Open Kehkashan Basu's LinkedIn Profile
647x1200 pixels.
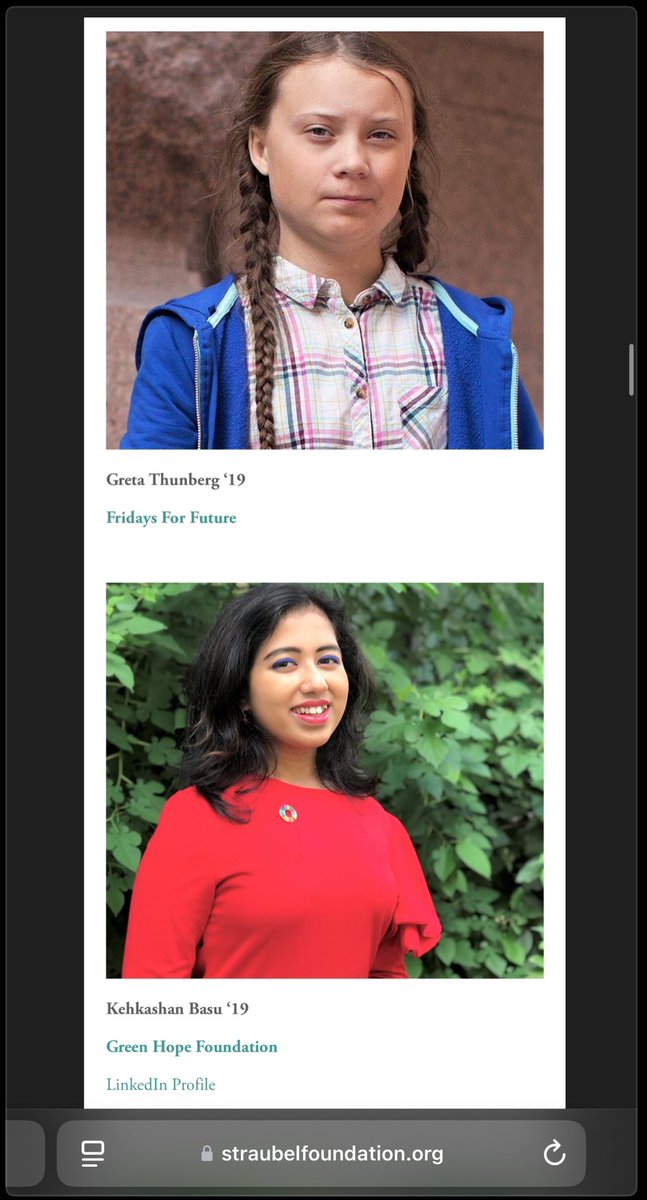pos(161,1085)
